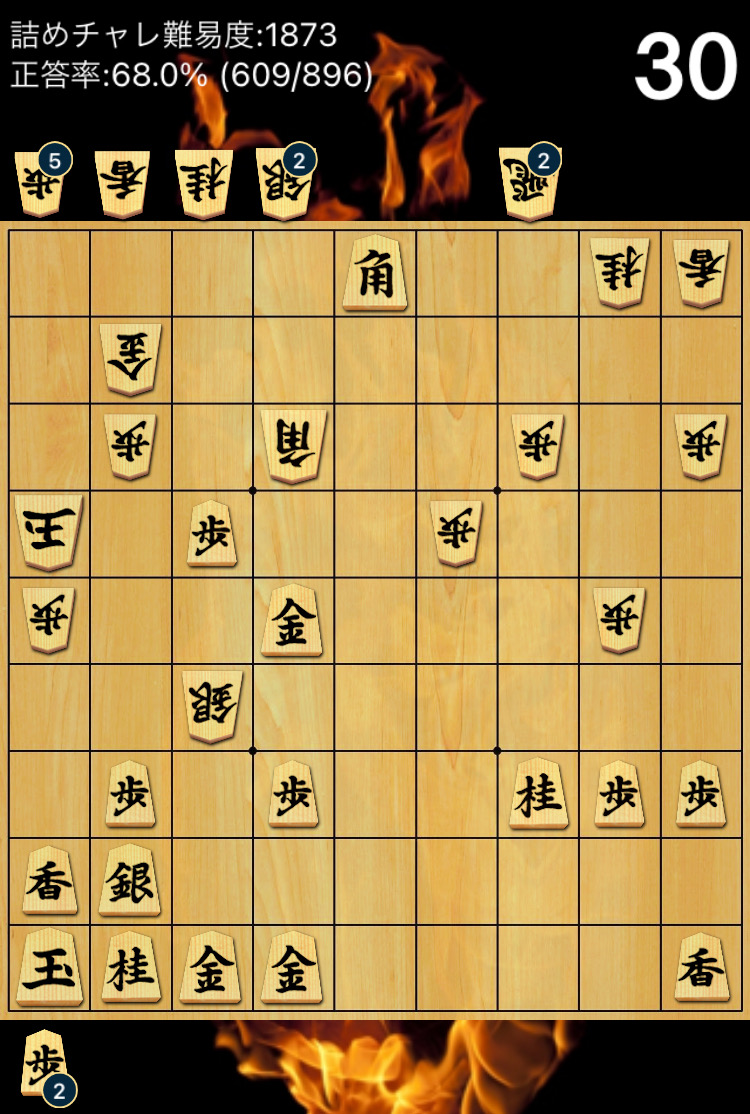
Task: Pick the pawn in hand with badge 2
Action: pos(45,1063)
